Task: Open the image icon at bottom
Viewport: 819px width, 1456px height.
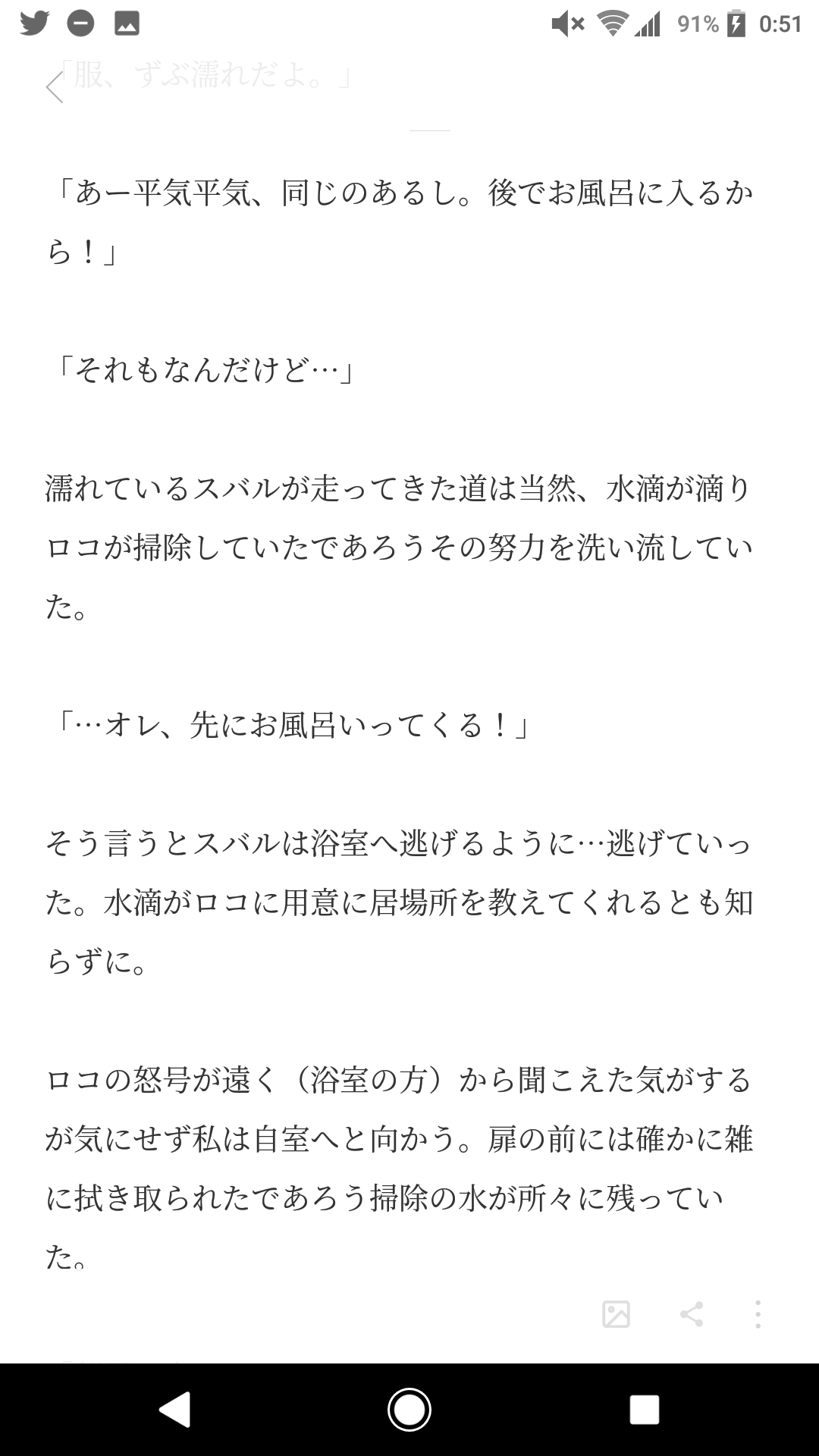Action: point(616,1314)
